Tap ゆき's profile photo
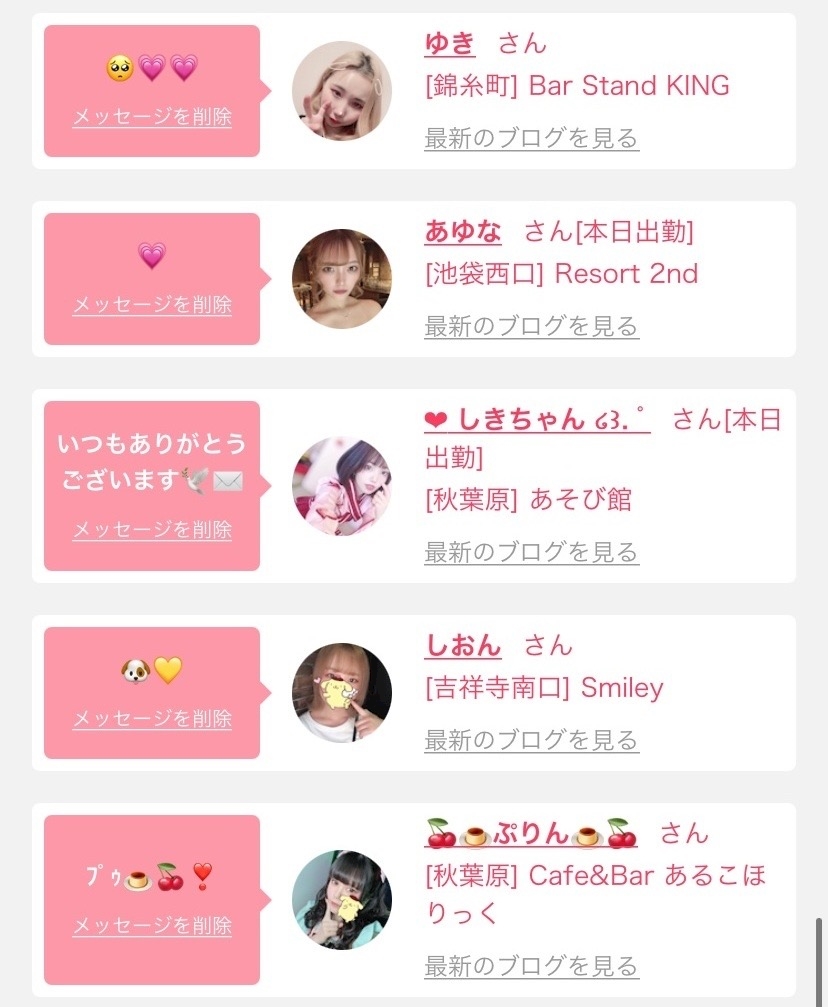828x1007 pixels. click(x=342, y=91)
